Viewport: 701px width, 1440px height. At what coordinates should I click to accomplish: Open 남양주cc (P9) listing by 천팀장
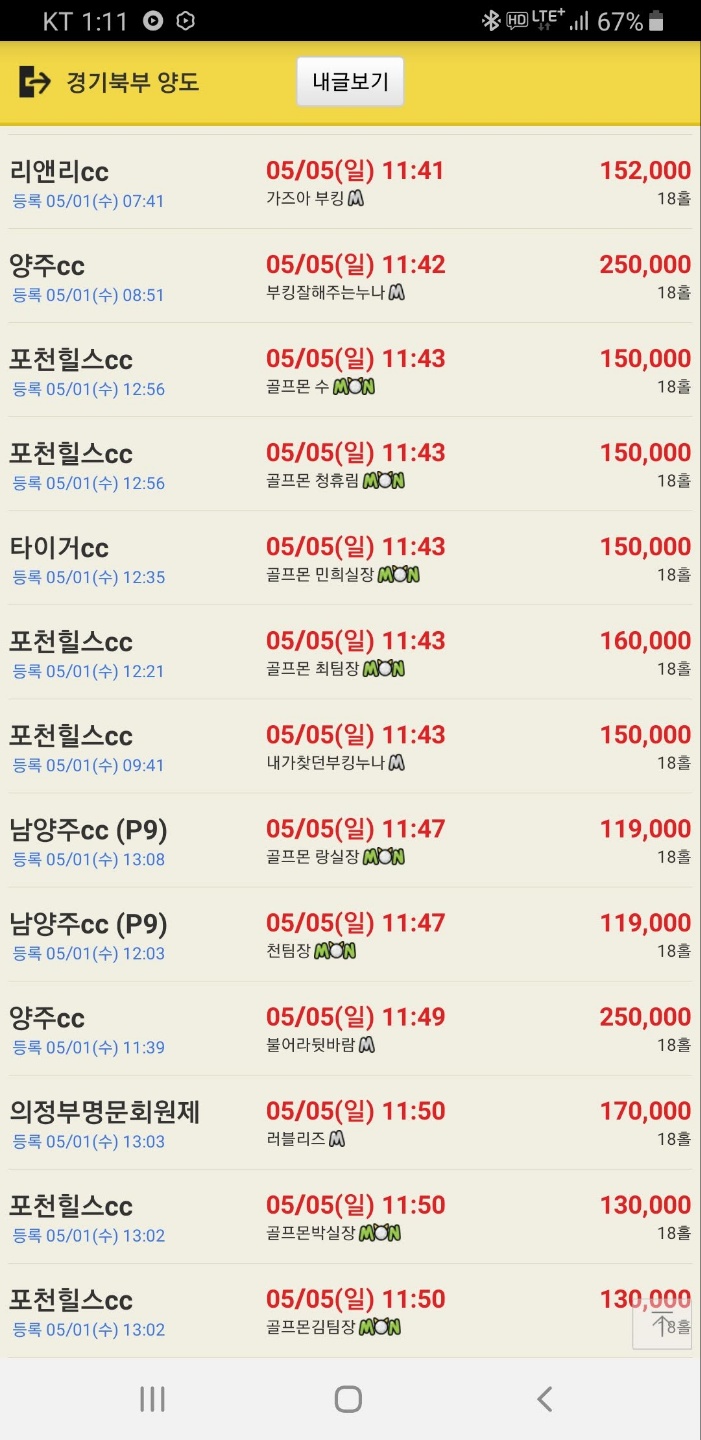coord(350,935)
